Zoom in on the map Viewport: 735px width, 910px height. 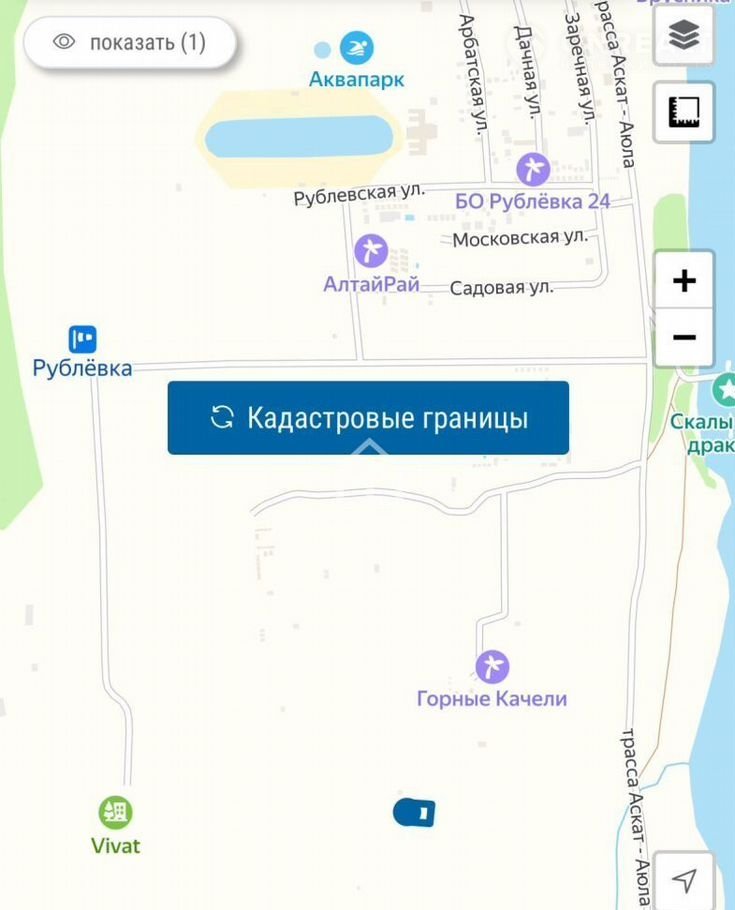(684, 281)
